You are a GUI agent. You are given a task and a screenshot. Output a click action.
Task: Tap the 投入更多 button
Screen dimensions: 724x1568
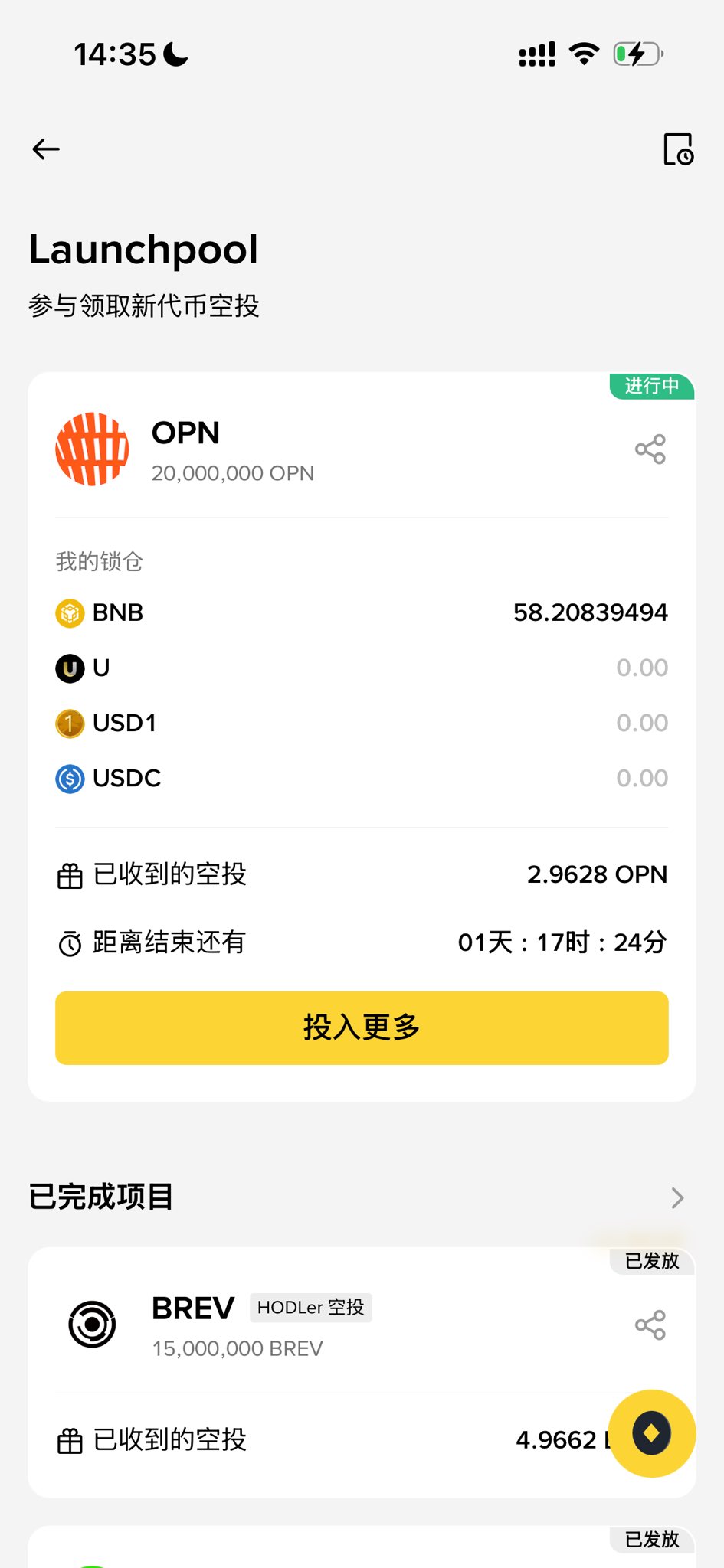coord(362,1027)
